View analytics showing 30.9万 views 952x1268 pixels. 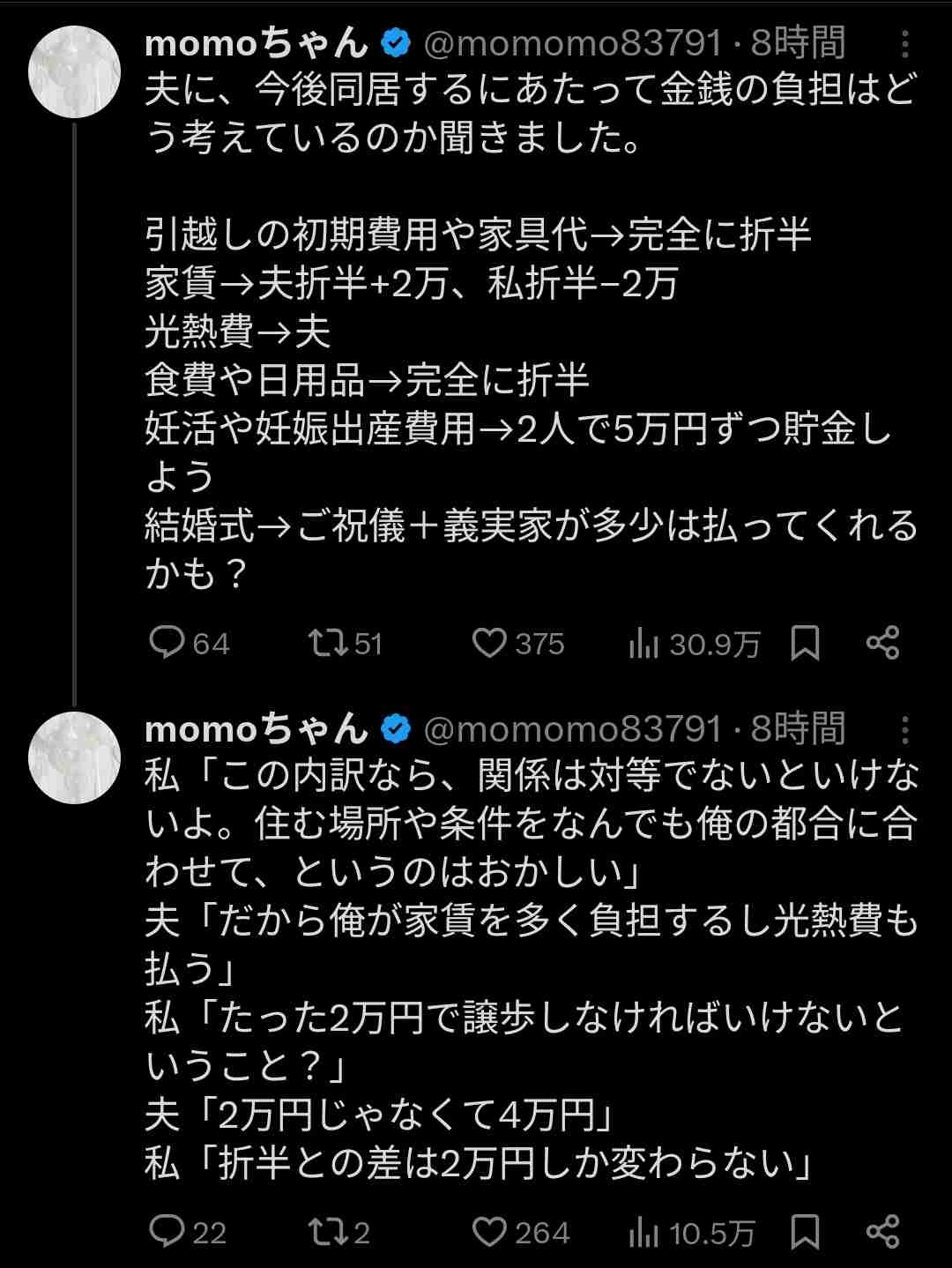[644, 645]
